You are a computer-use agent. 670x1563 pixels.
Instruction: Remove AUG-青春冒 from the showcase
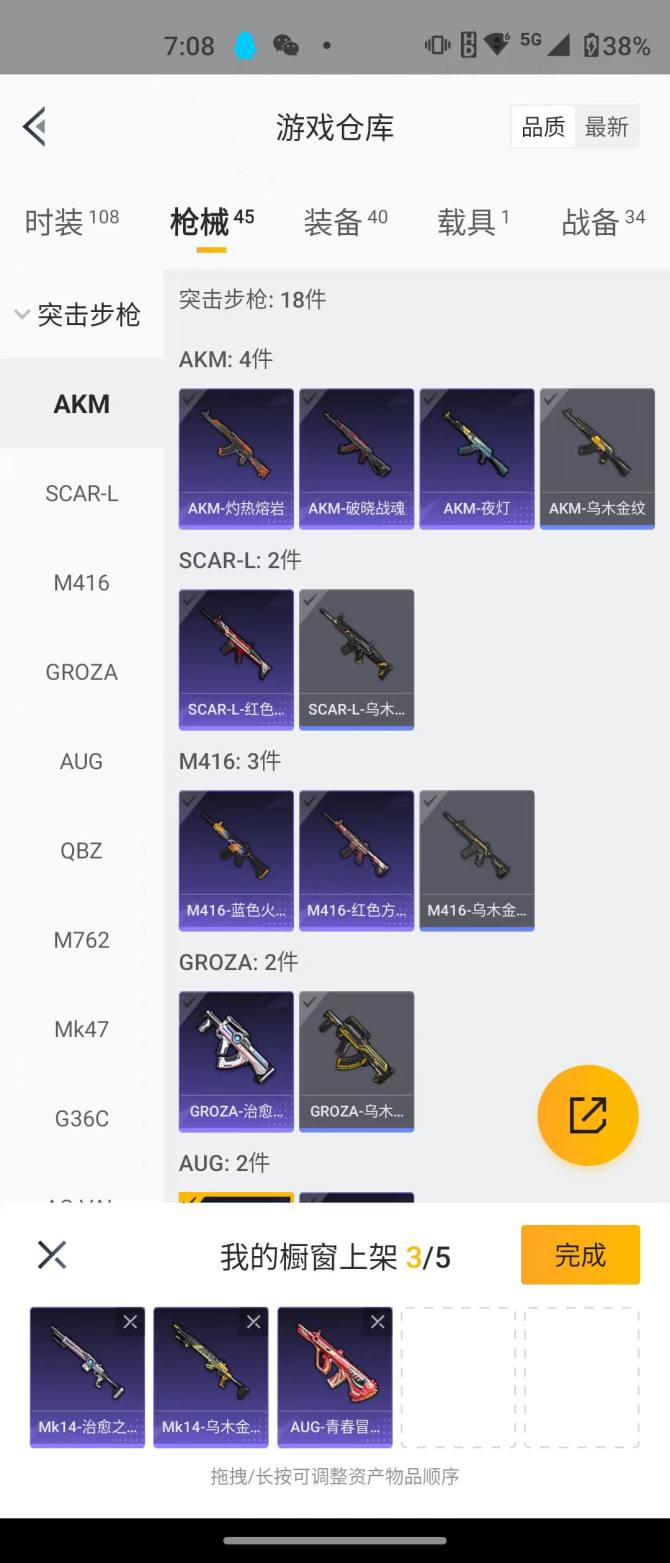(x=377, y=1322)
